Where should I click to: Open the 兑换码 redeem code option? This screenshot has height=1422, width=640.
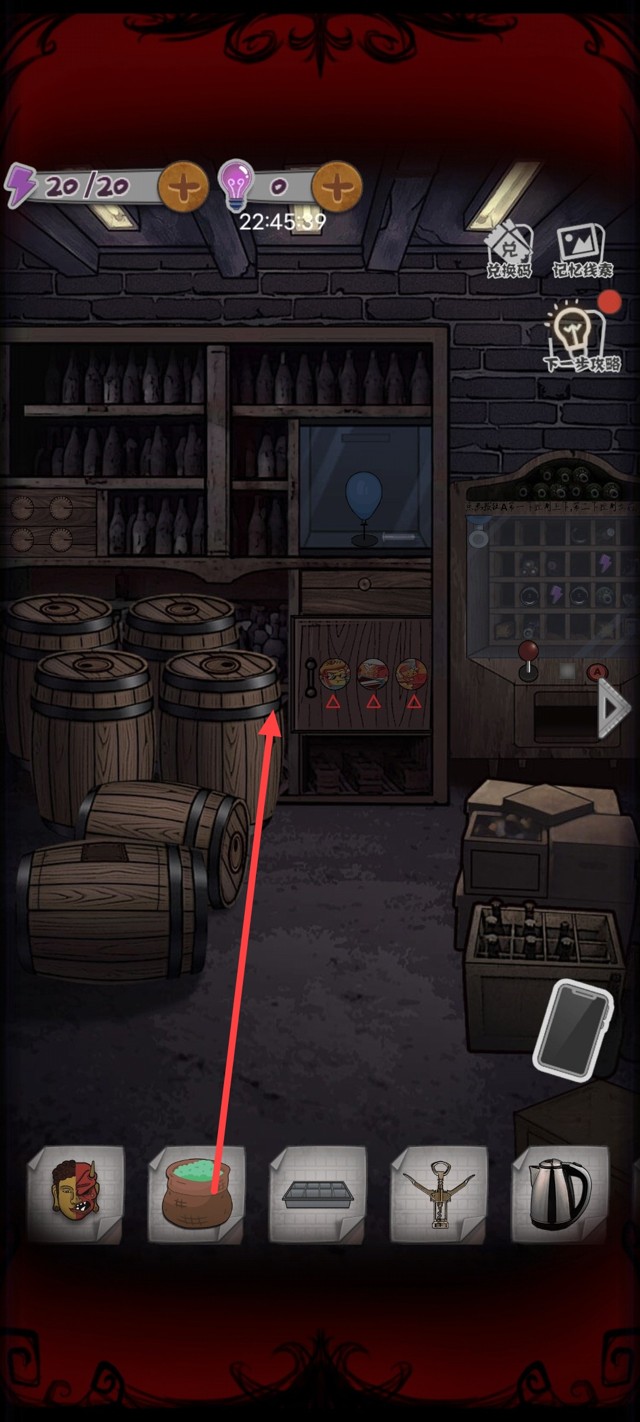(509, 250)
